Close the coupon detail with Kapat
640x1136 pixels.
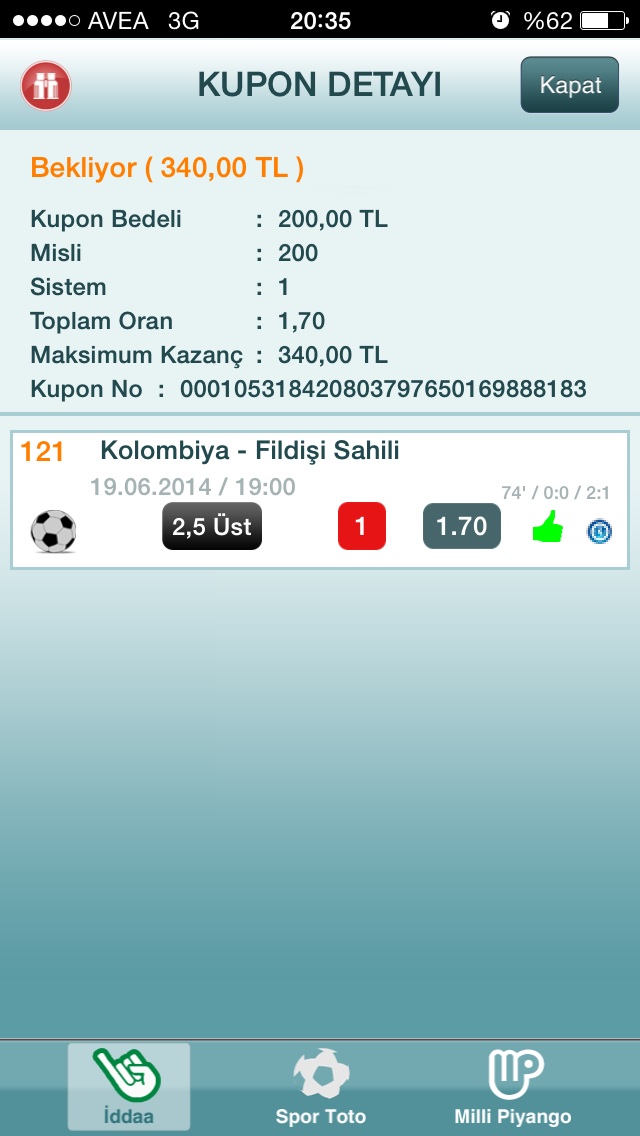point(570,85)
